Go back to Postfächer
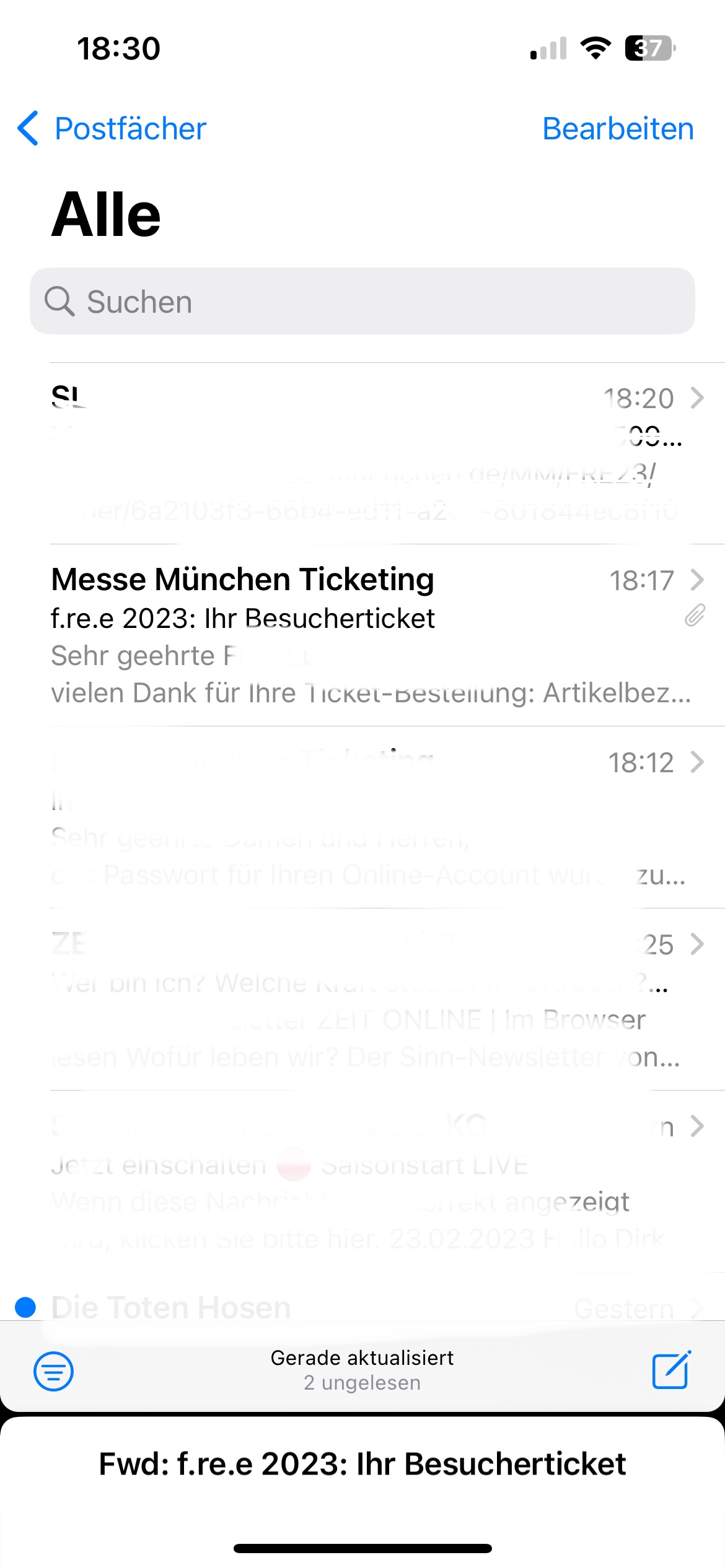The image size is (725, 1568). 112,129
